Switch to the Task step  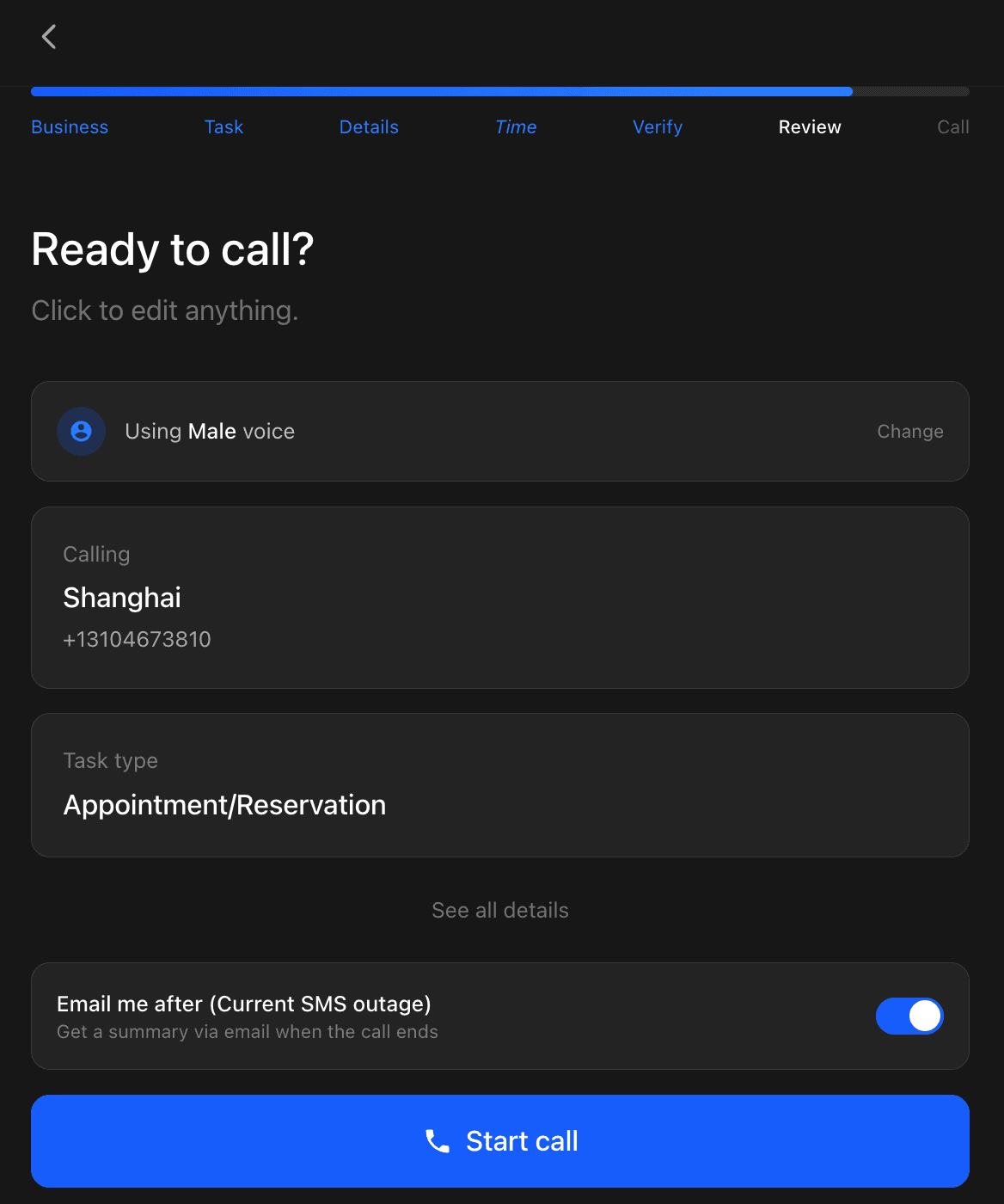tap(223, 126)
